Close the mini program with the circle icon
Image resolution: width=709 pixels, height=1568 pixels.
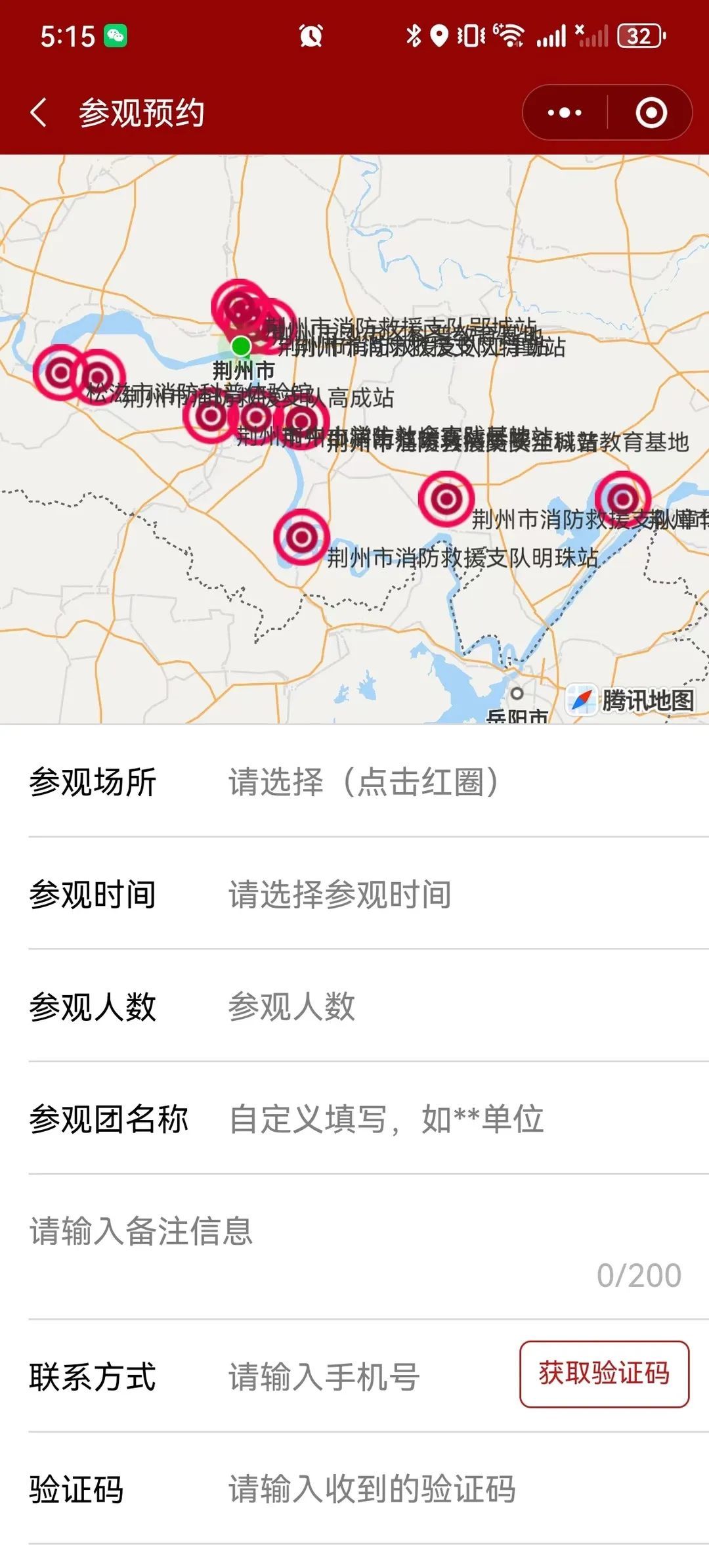pos(651,112)
